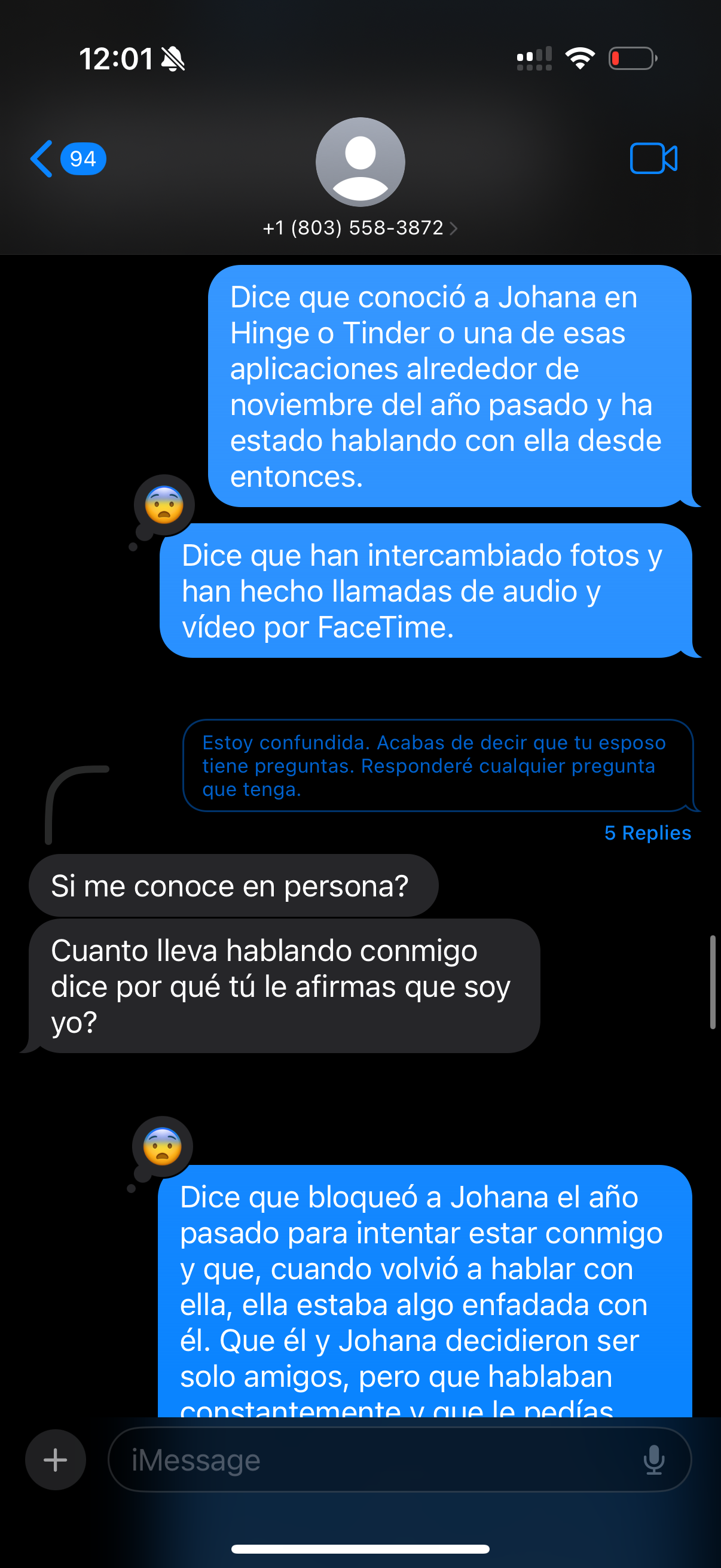Record an audio message with microphone

point(653,1460)
